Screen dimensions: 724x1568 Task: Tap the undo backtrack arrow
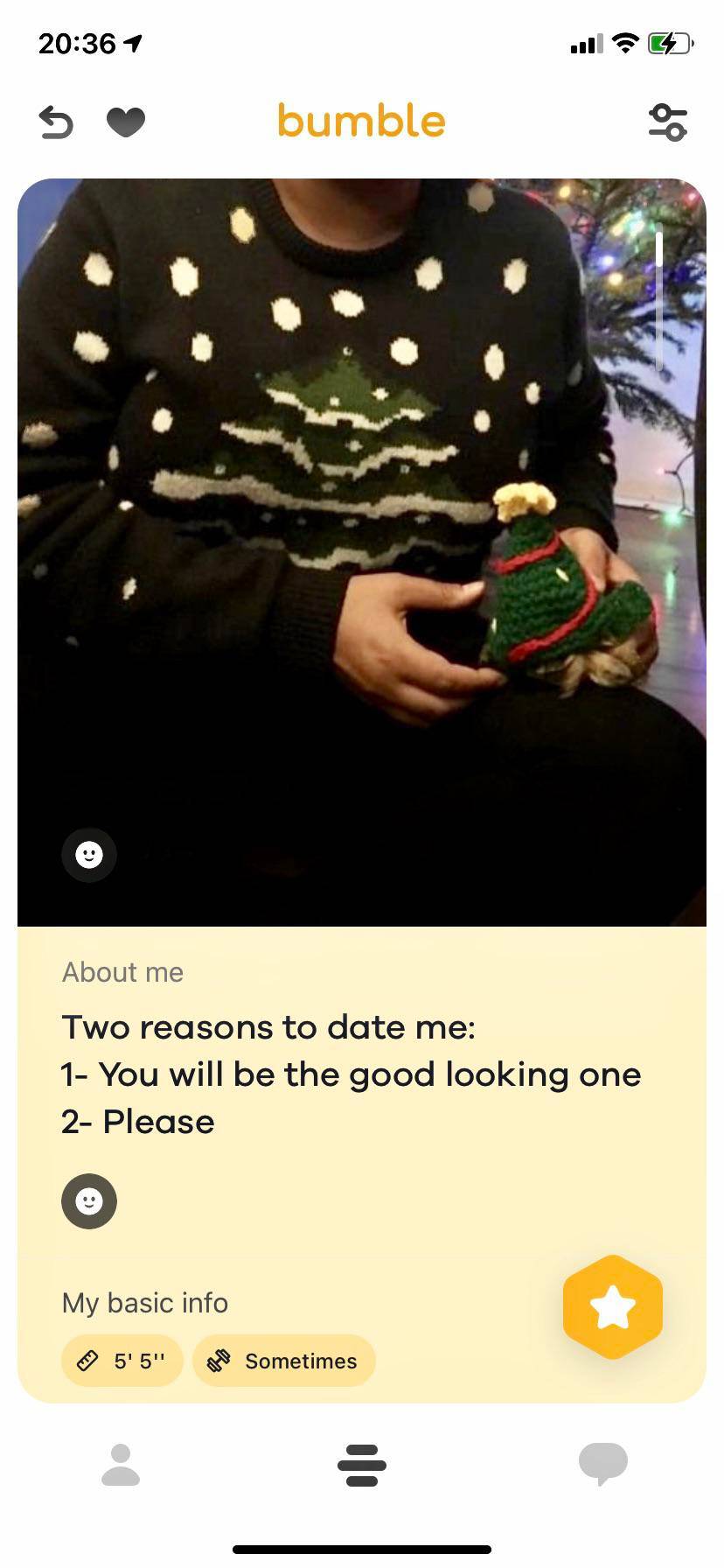coord(56,122)
